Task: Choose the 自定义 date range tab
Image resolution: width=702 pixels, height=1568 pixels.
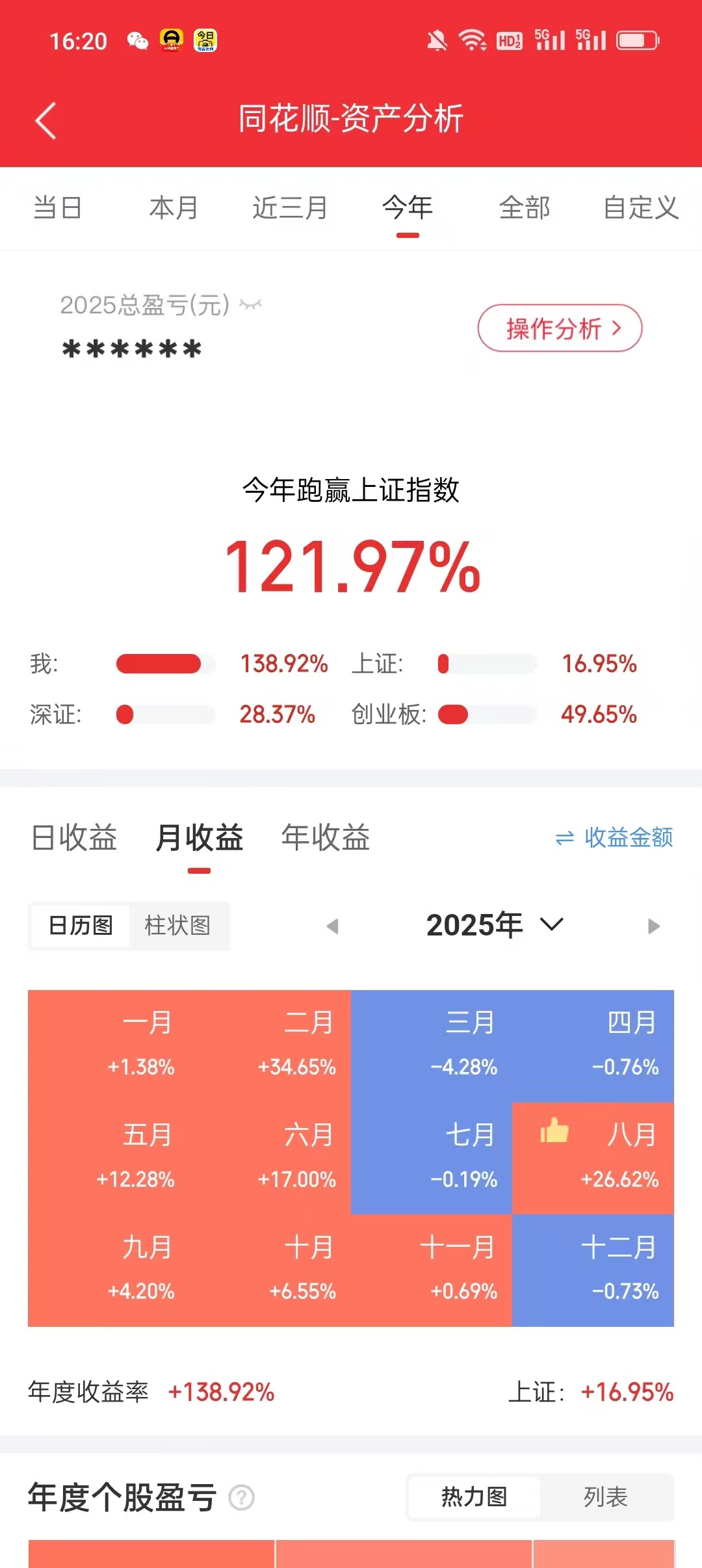Action: (x=641, y=208)
